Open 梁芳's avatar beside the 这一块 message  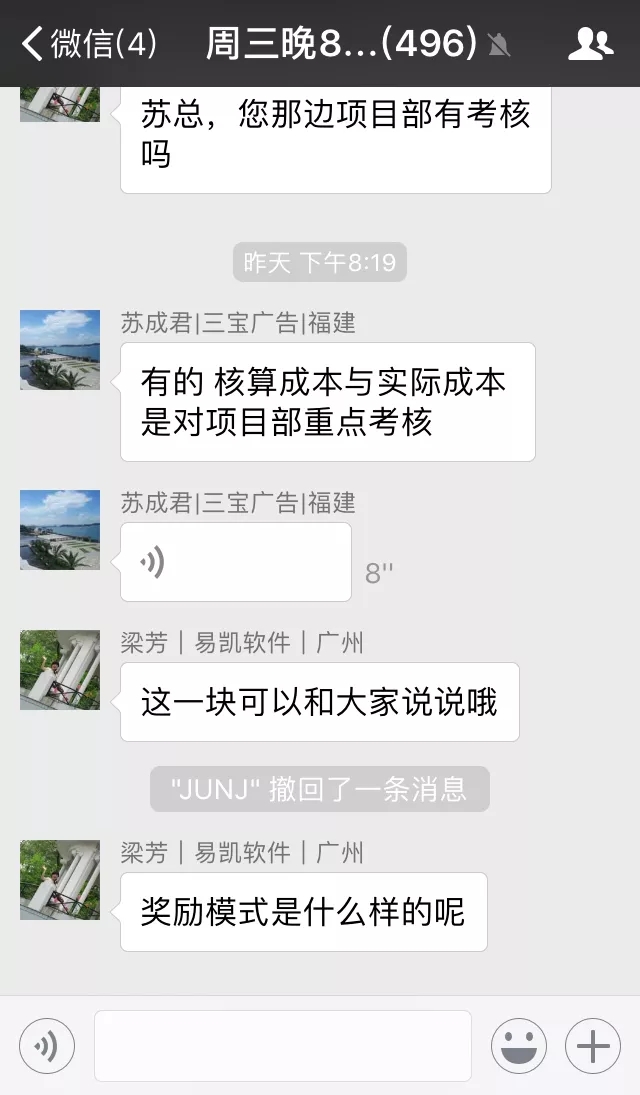[60, 670]
